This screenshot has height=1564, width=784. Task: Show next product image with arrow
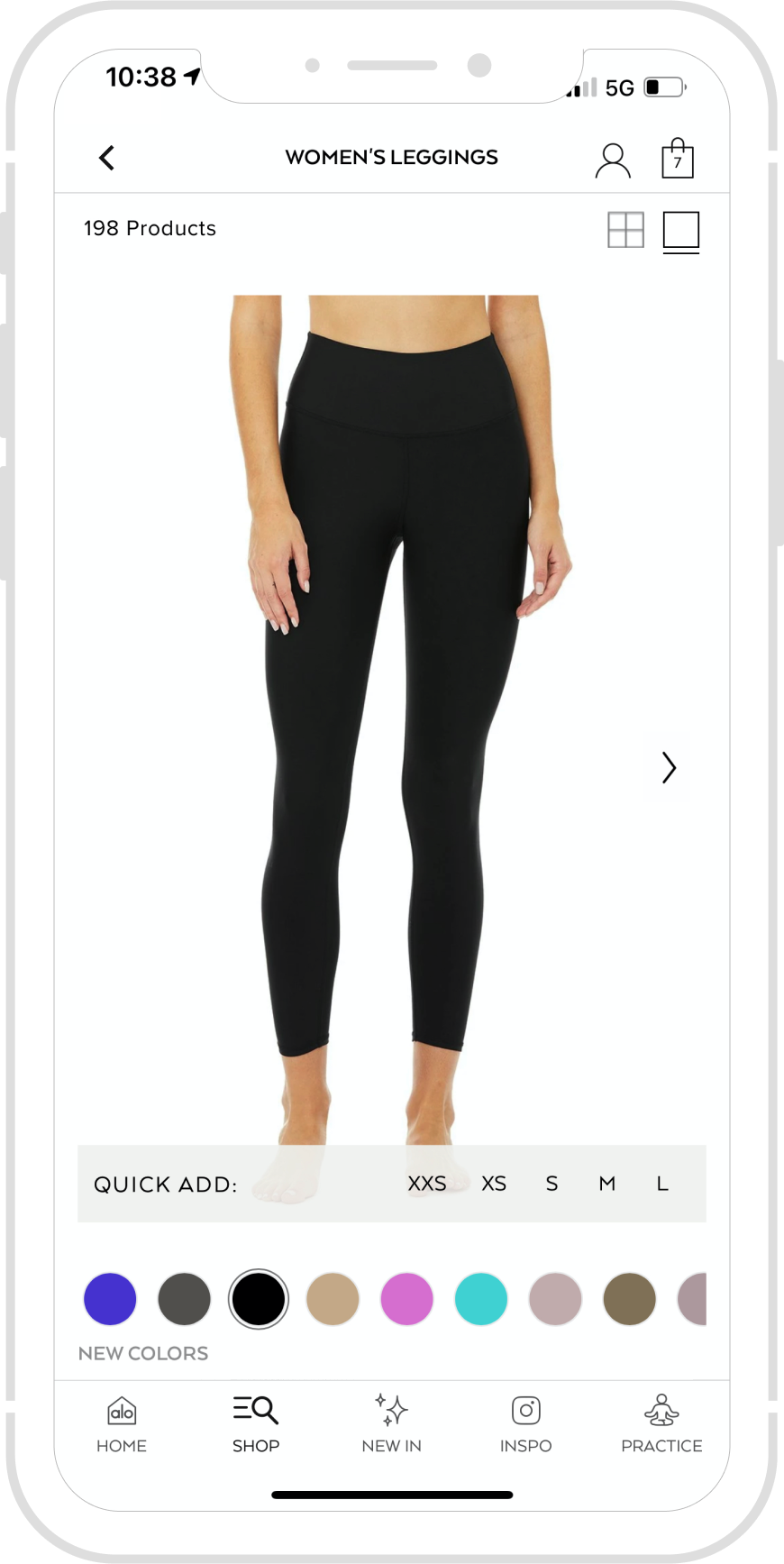(x=669, y=768)
